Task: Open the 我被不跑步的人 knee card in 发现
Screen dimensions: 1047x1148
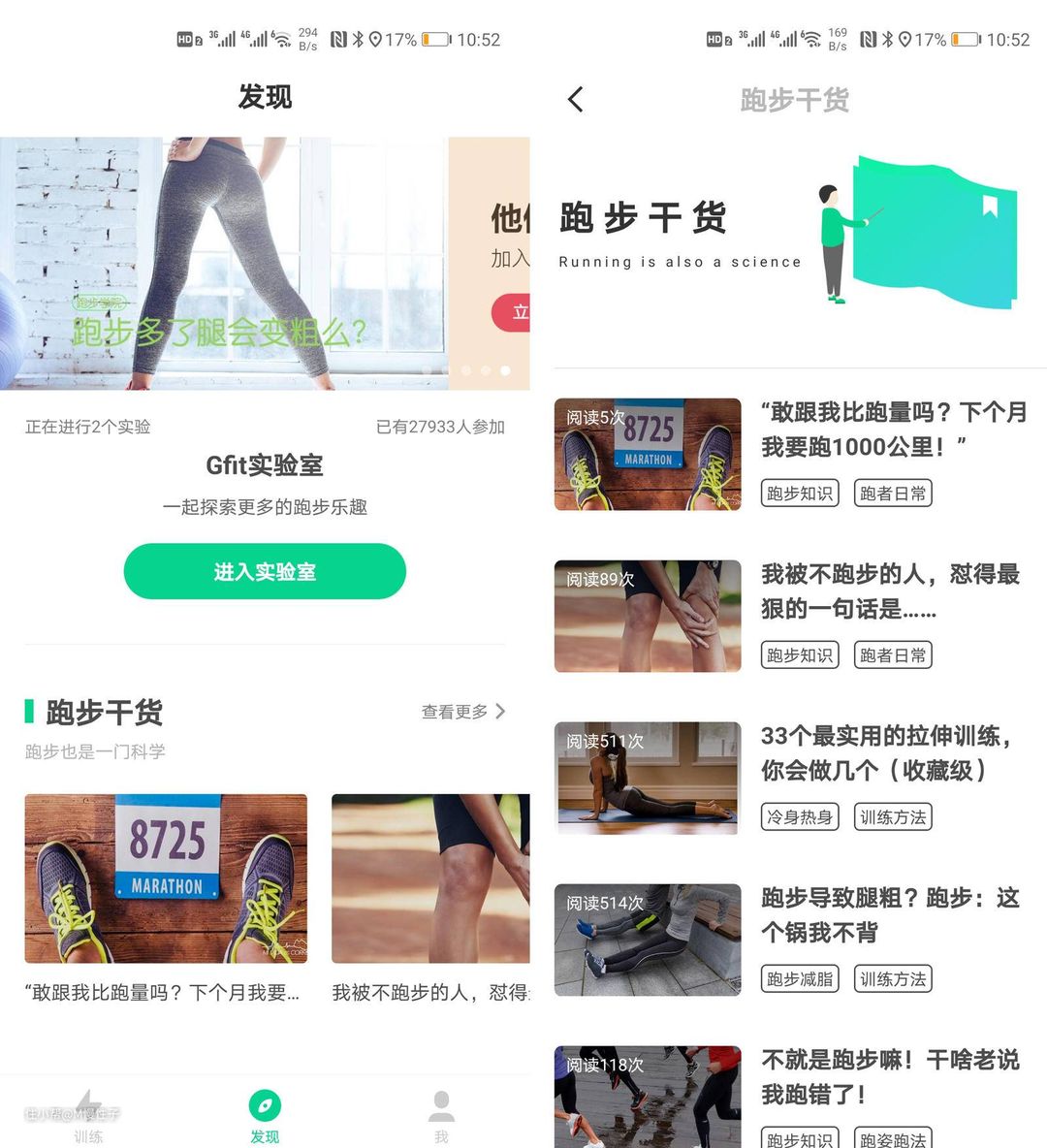Action: (430, 878)
